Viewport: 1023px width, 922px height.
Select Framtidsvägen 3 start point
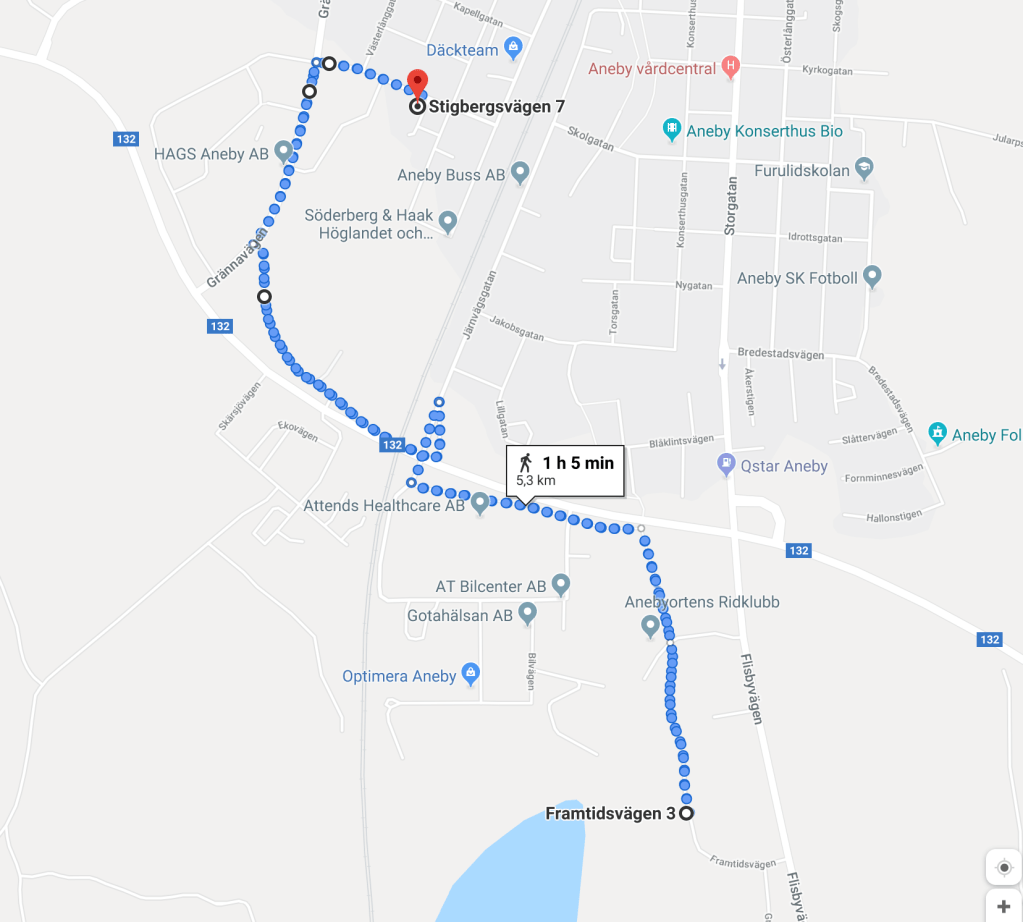[686, 814]
